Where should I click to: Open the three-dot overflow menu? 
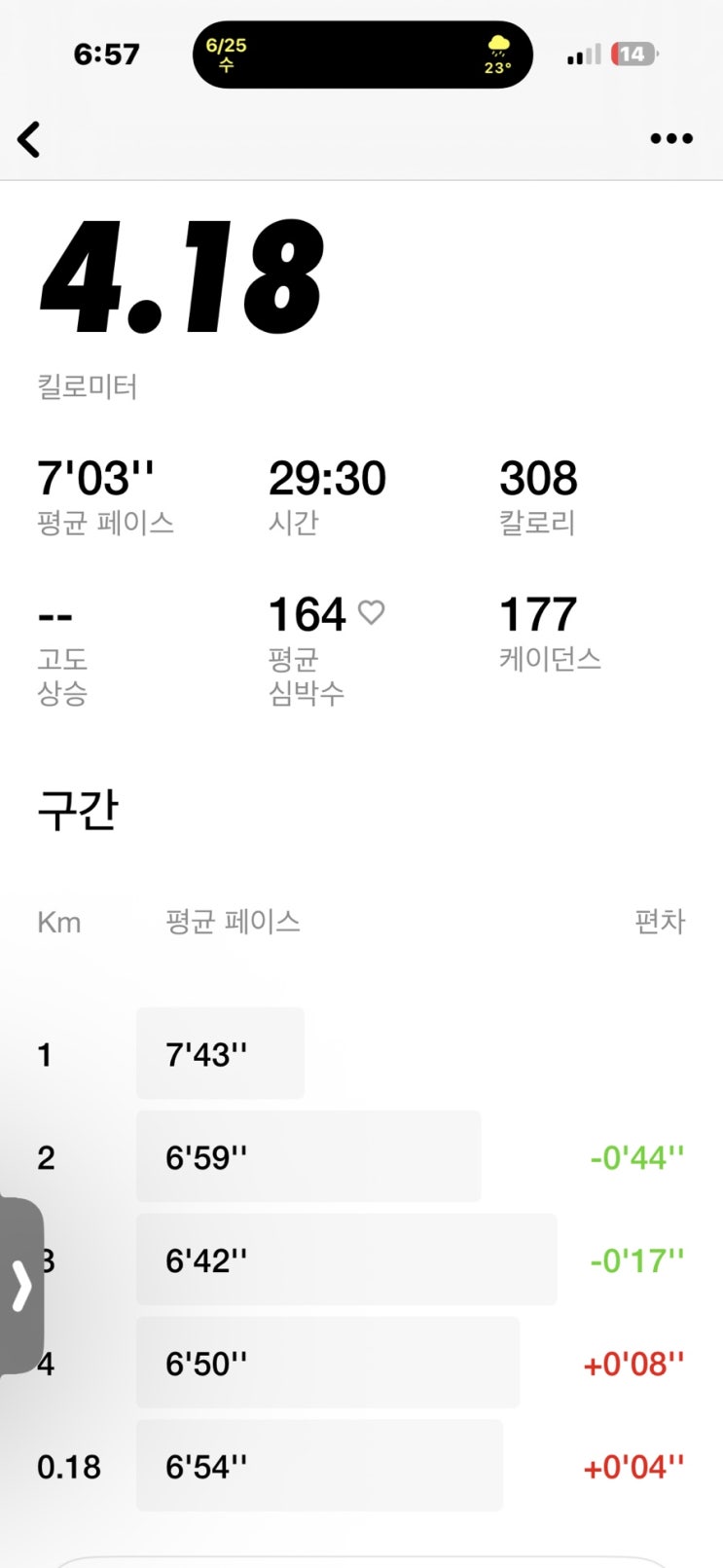coord(671,139)
